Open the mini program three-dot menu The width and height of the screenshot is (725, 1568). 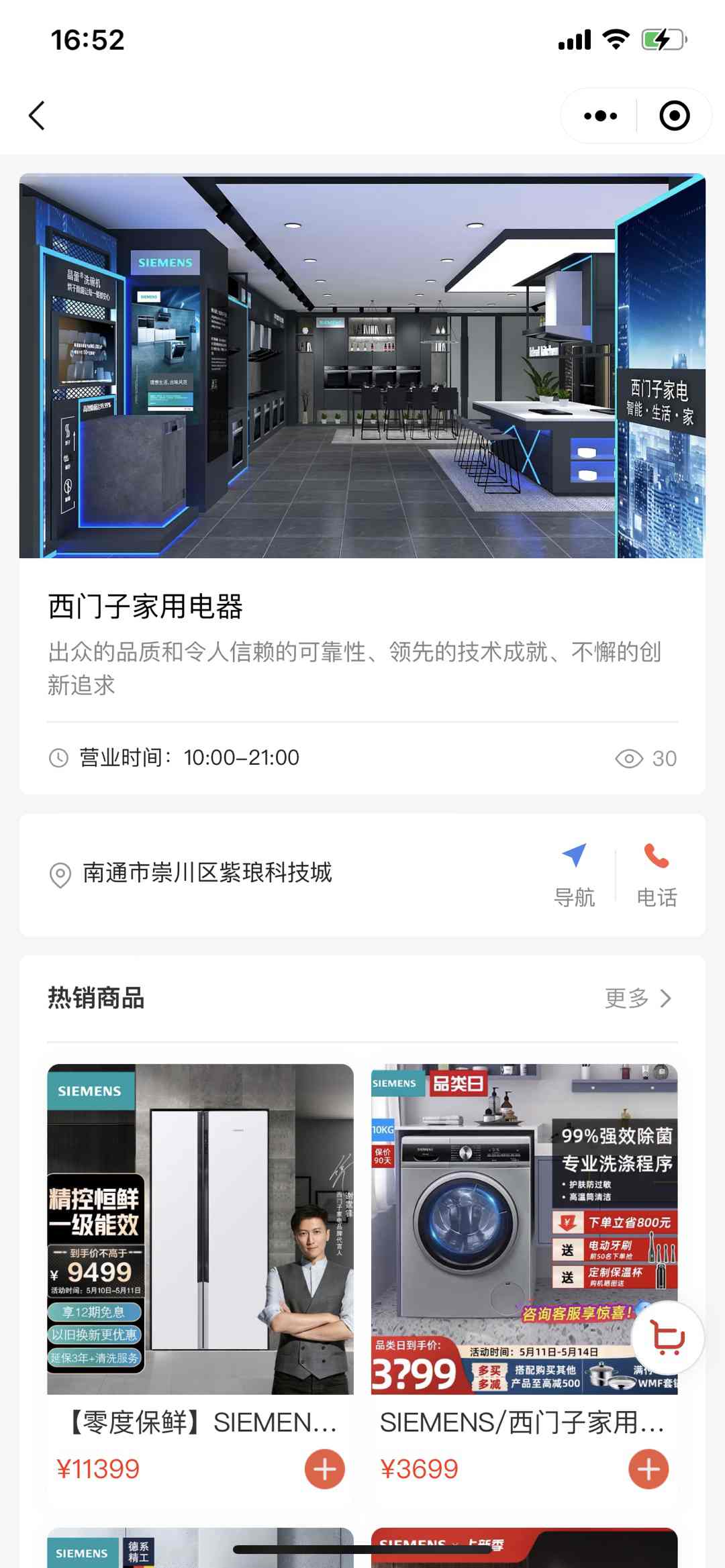coord(600,116)
